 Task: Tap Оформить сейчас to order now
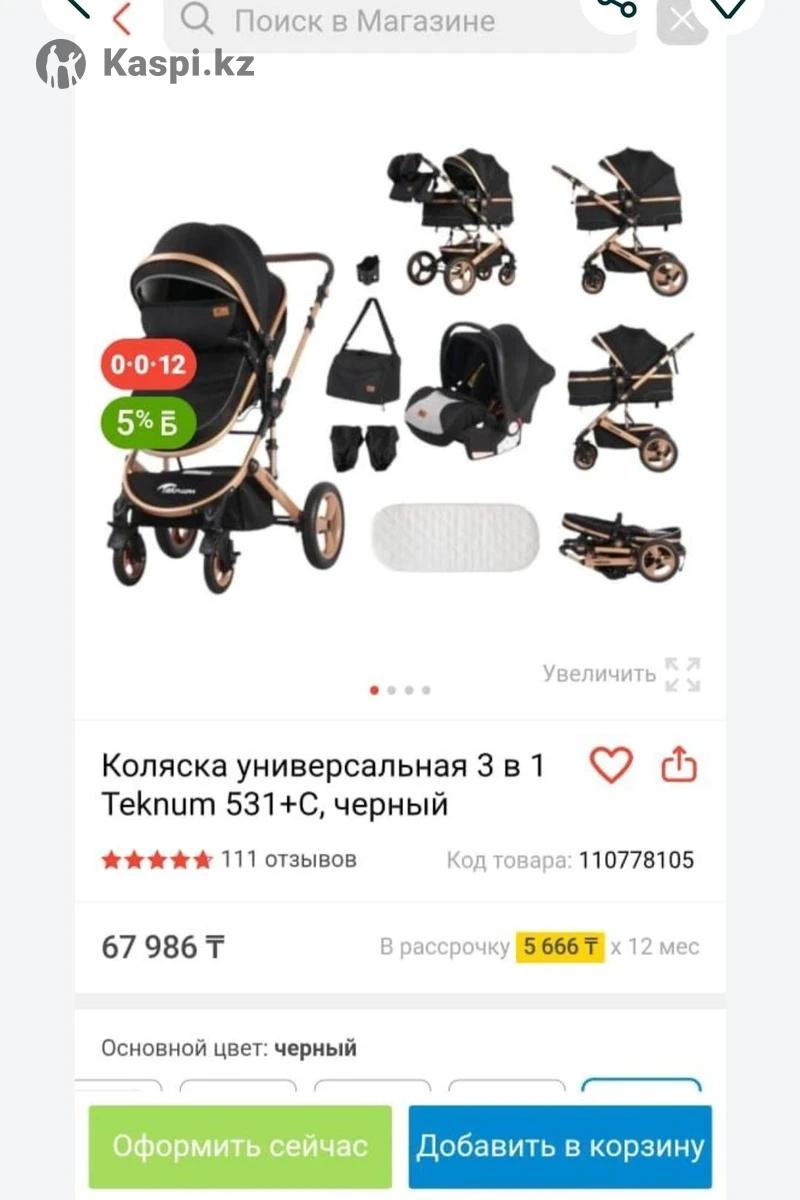240,1146
